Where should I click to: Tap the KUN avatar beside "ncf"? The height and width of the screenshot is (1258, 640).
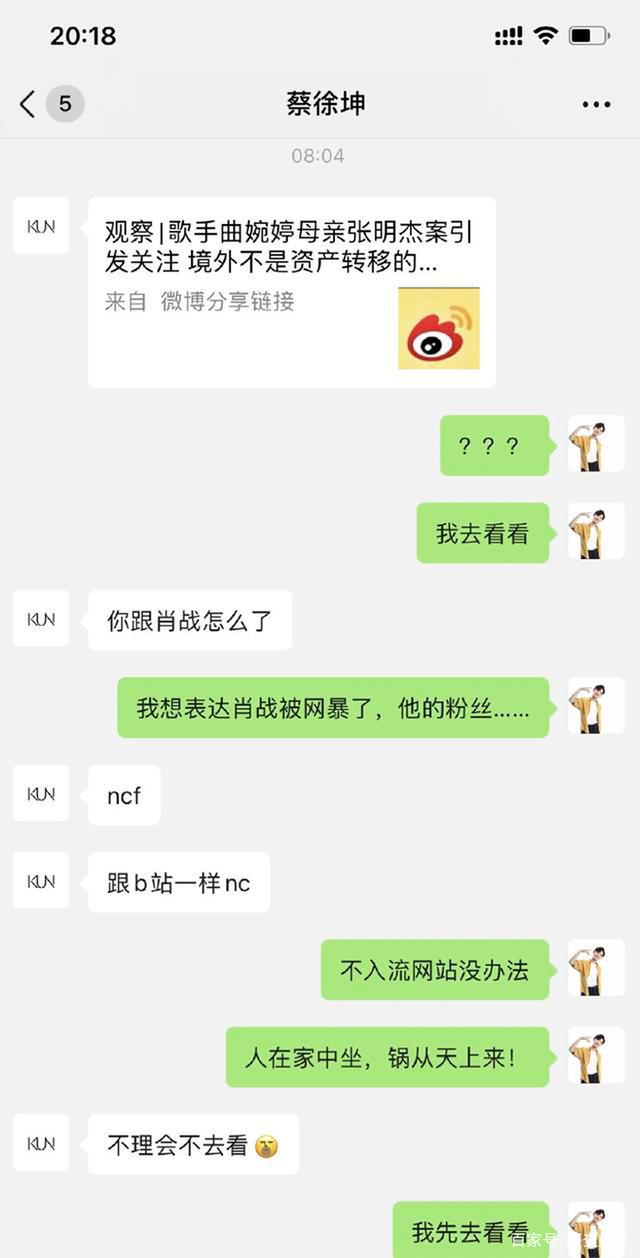(x=41, y=794)
